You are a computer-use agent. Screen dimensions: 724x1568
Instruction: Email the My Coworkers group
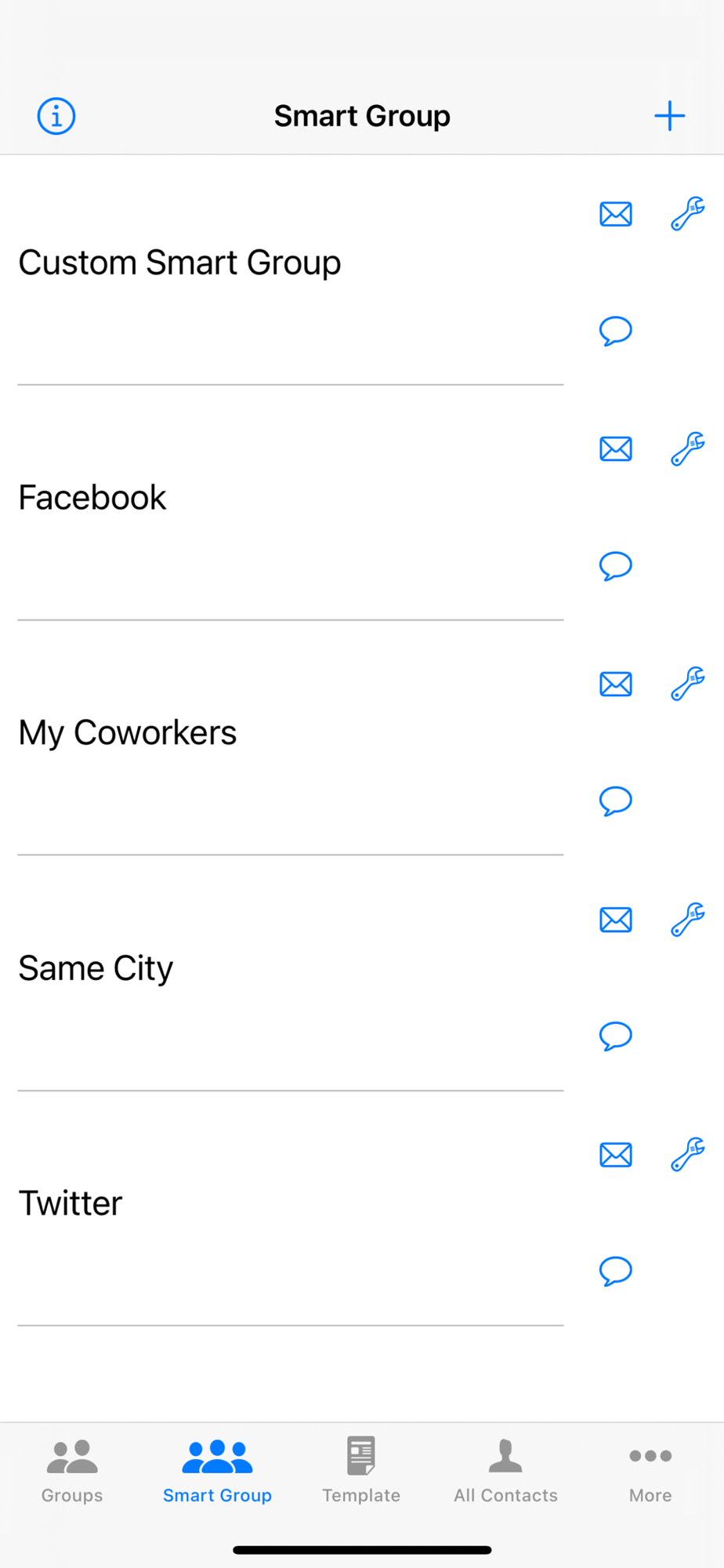click(x=616, y=684)
